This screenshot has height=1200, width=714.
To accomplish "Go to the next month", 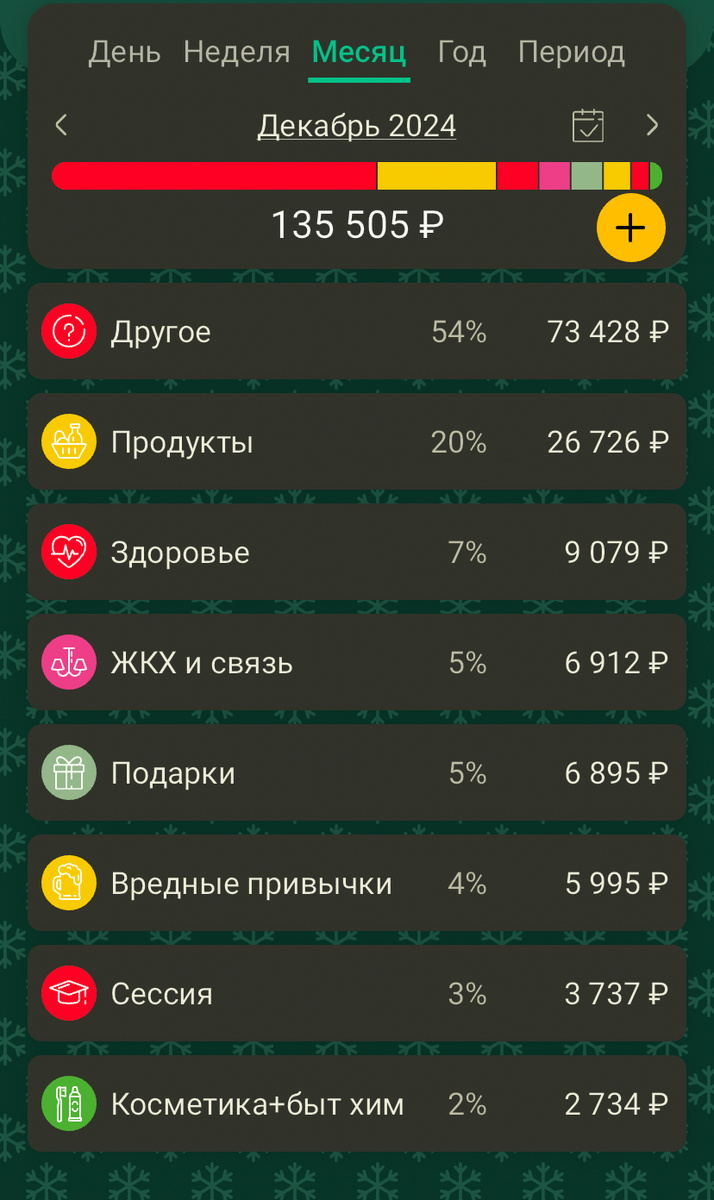I will tap(652, 126).
